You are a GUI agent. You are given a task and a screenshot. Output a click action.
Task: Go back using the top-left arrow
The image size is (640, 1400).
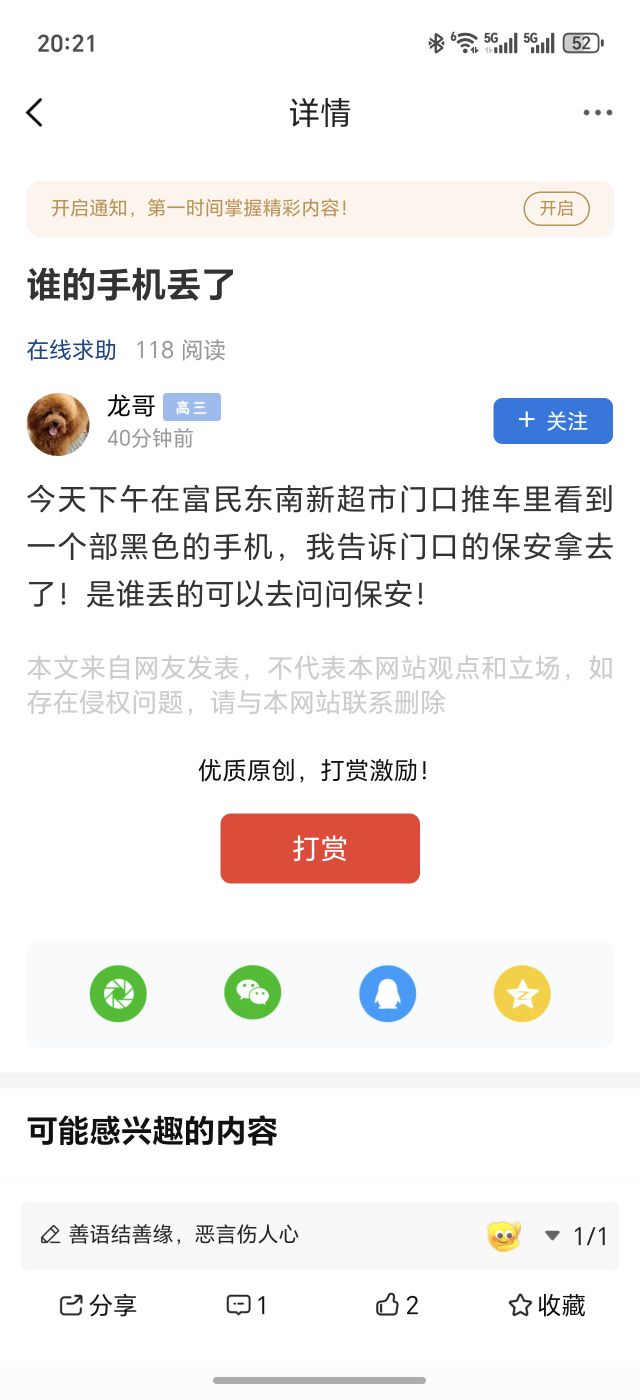[x=35, y=113]
